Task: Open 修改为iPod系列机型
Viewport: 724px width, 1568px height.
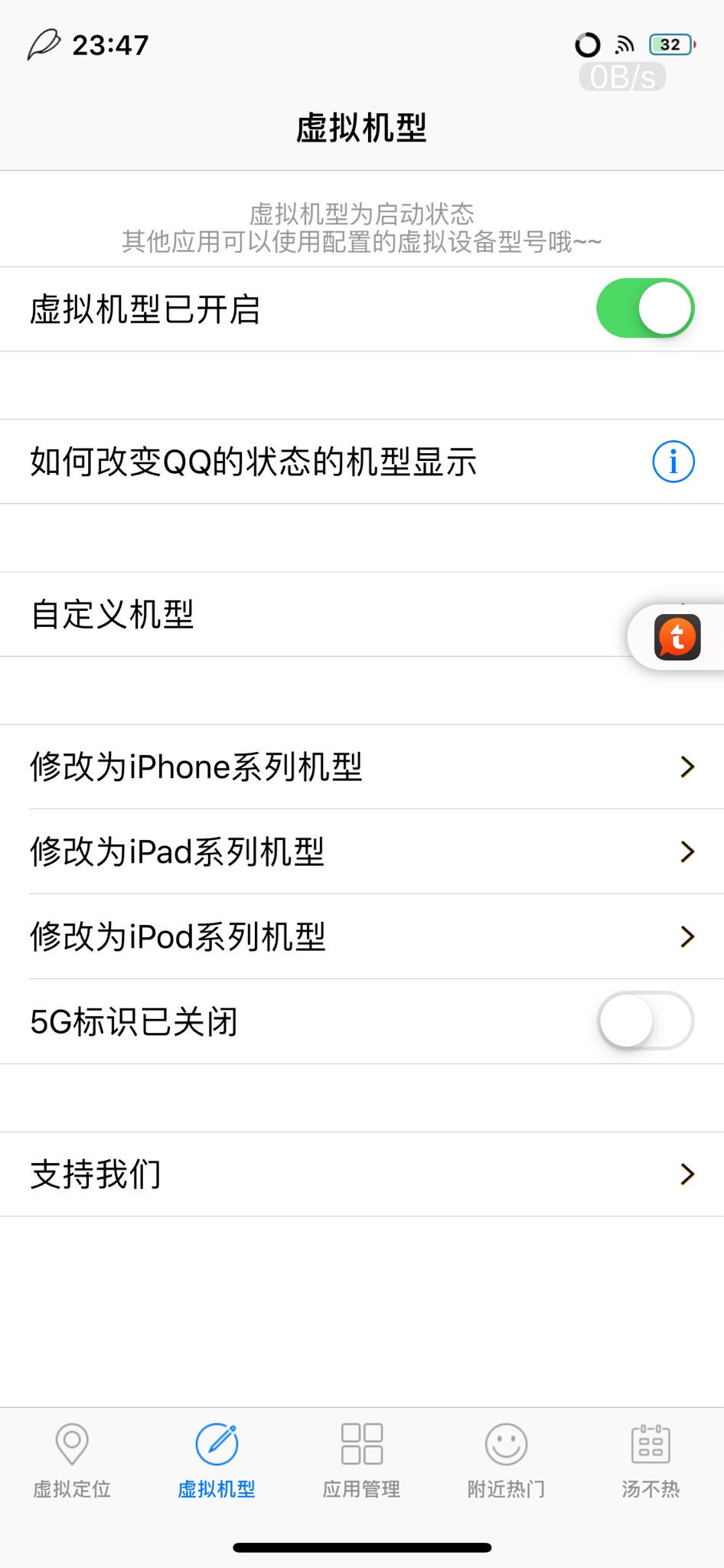Action: [x=361, y=936]
